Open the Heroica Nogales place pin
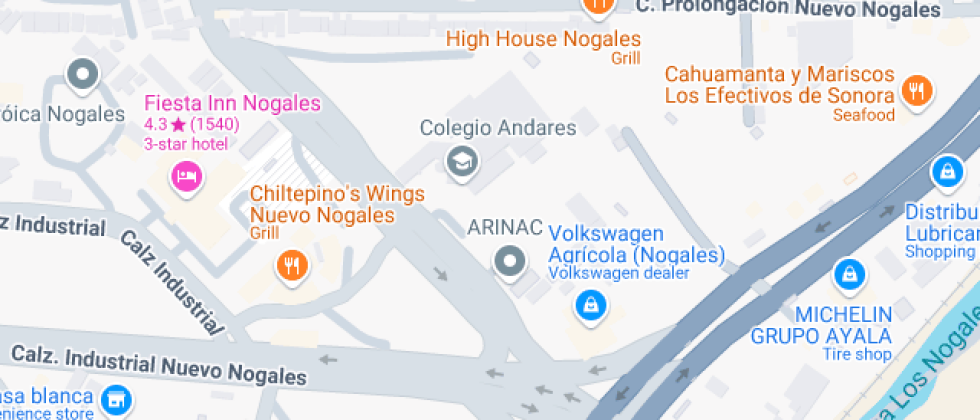 pos(81,73)
